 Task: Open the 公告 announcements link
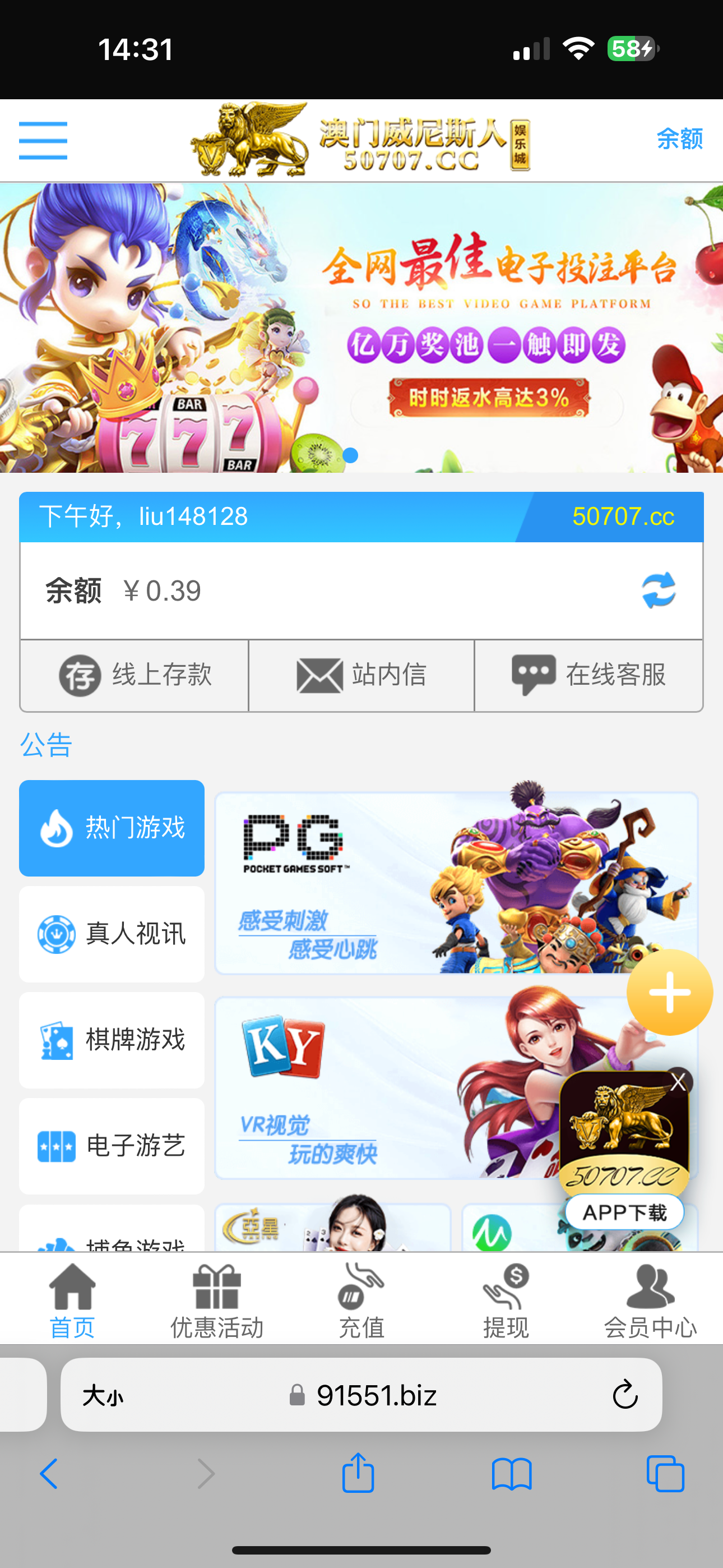45,744
